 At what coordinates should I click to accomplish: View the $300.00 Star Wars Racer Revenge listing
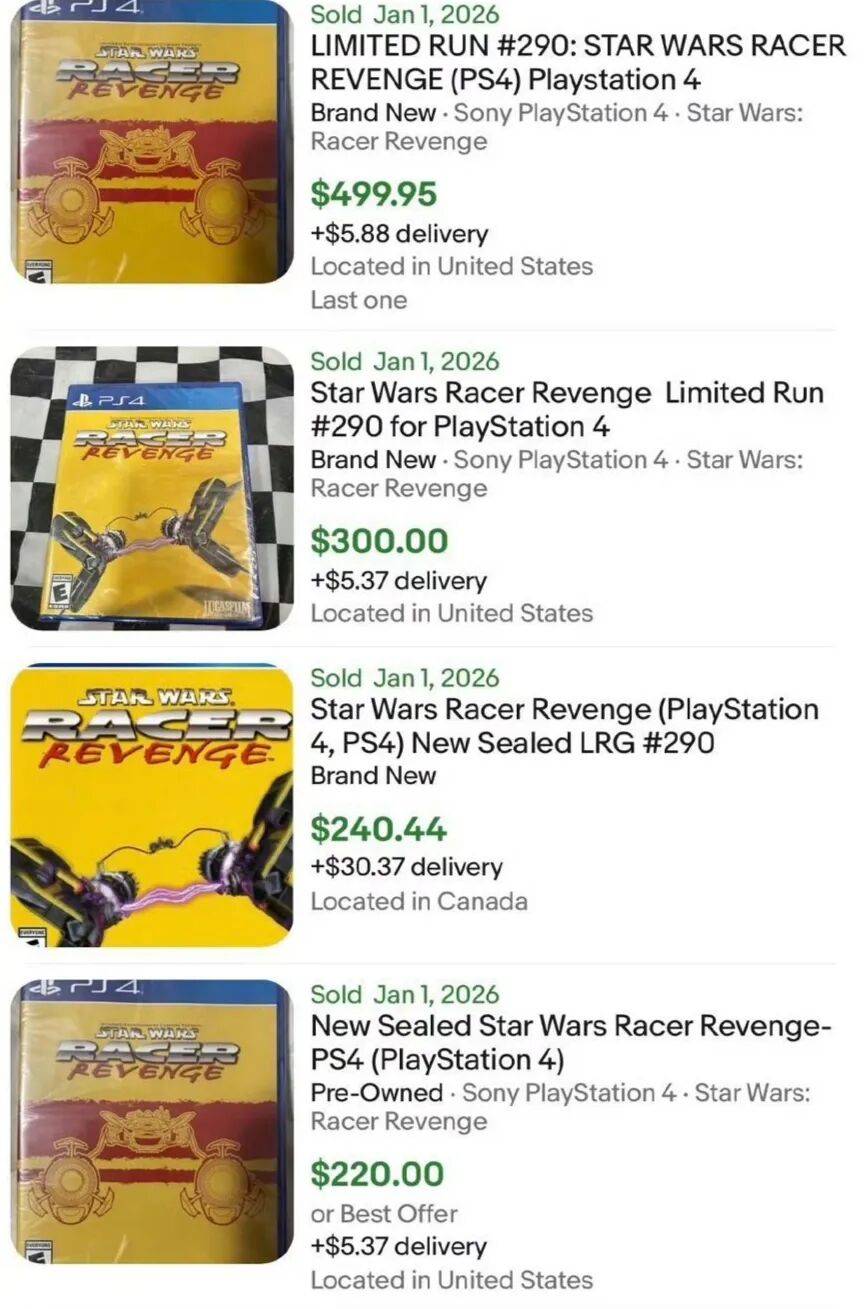pos(566,409)
